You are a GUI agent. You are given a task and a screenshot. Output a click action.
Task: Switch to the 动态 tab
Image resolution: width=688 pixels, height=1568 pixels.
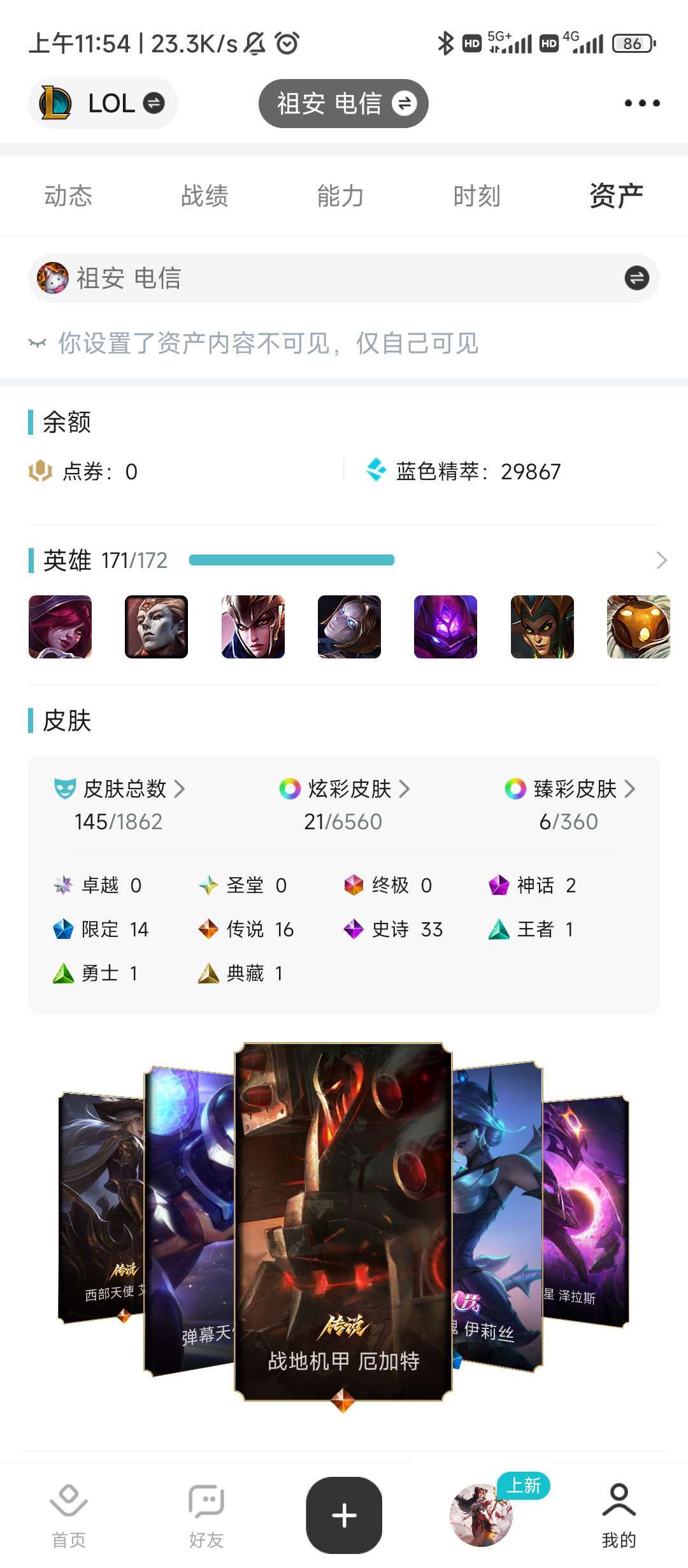[68, 196]
